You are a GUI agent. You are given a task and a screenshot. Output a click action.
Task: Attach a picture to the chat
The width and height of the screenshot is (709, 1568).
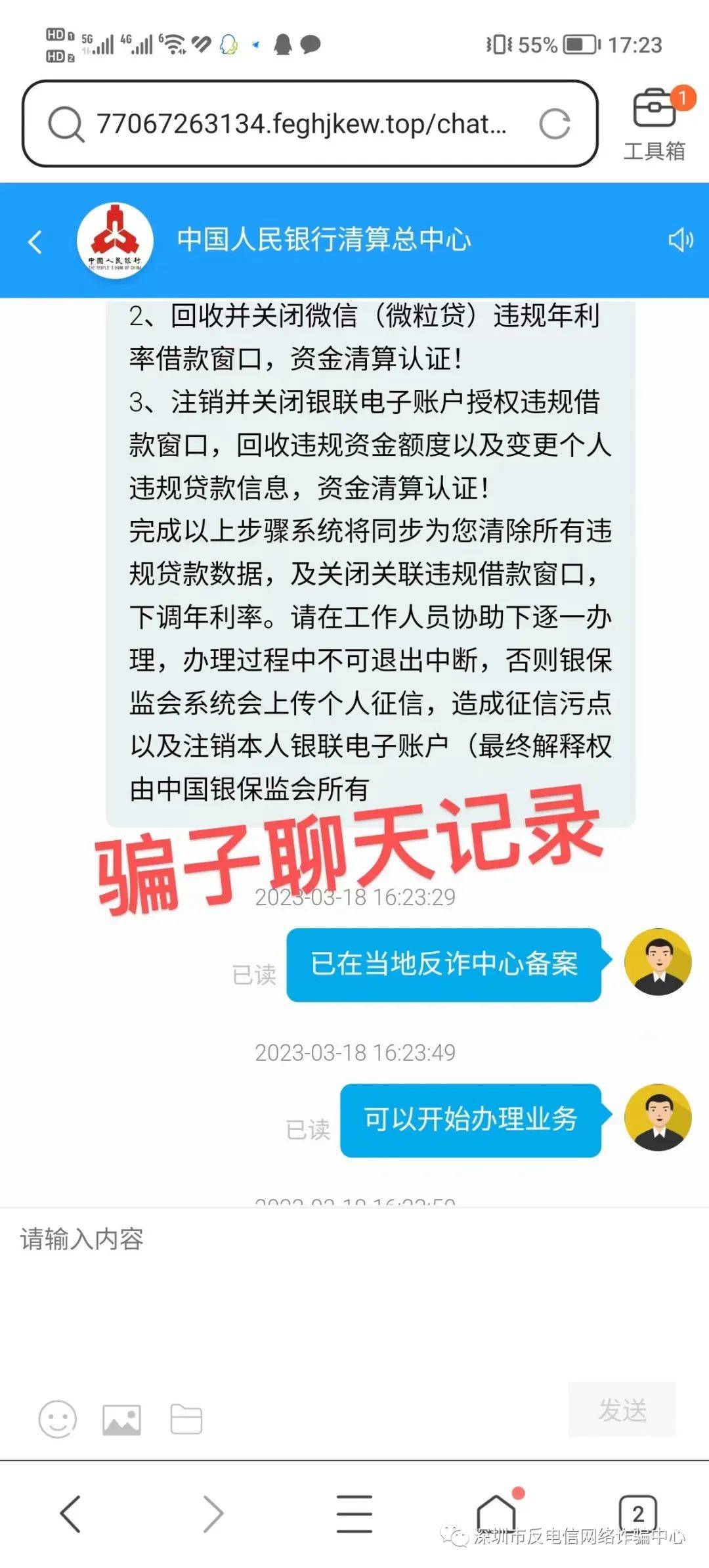pos(122,1420)
